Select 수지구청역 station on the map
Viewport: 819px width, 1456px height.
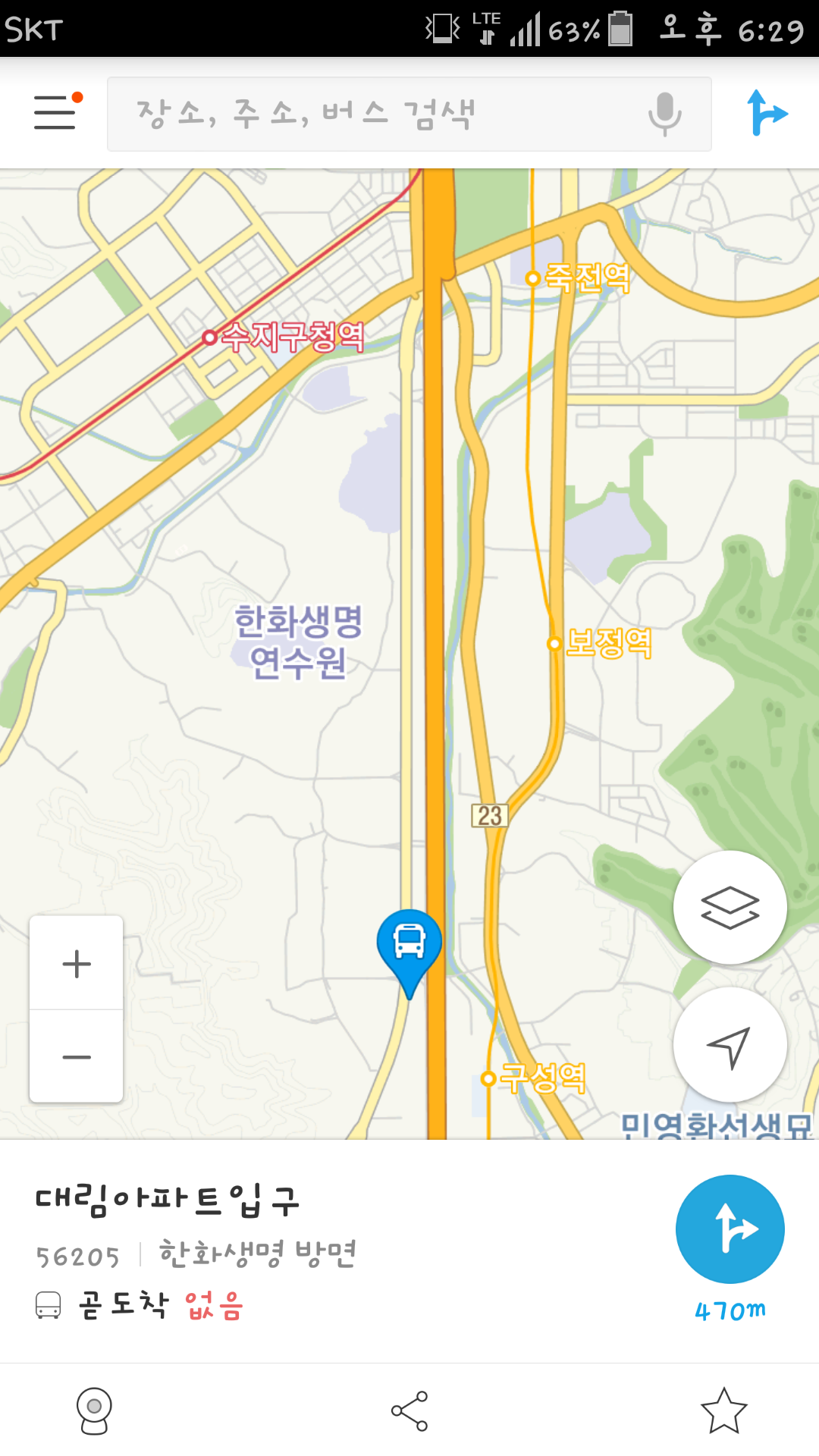(x=287, y=337)
